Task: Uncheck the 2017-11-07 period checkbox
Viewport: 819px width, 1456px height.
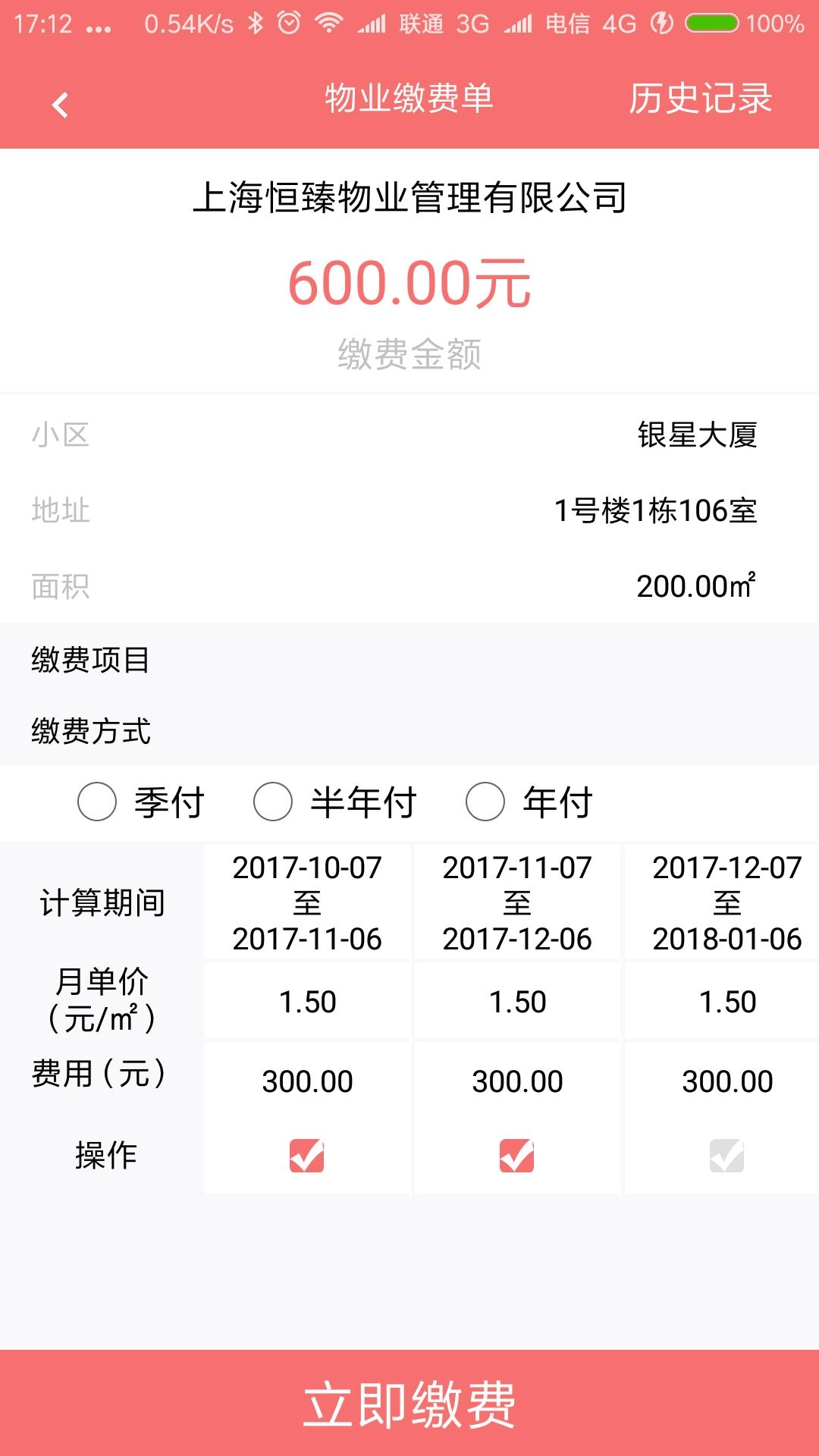Action: pyautogui.click(x=516, y=1156)
